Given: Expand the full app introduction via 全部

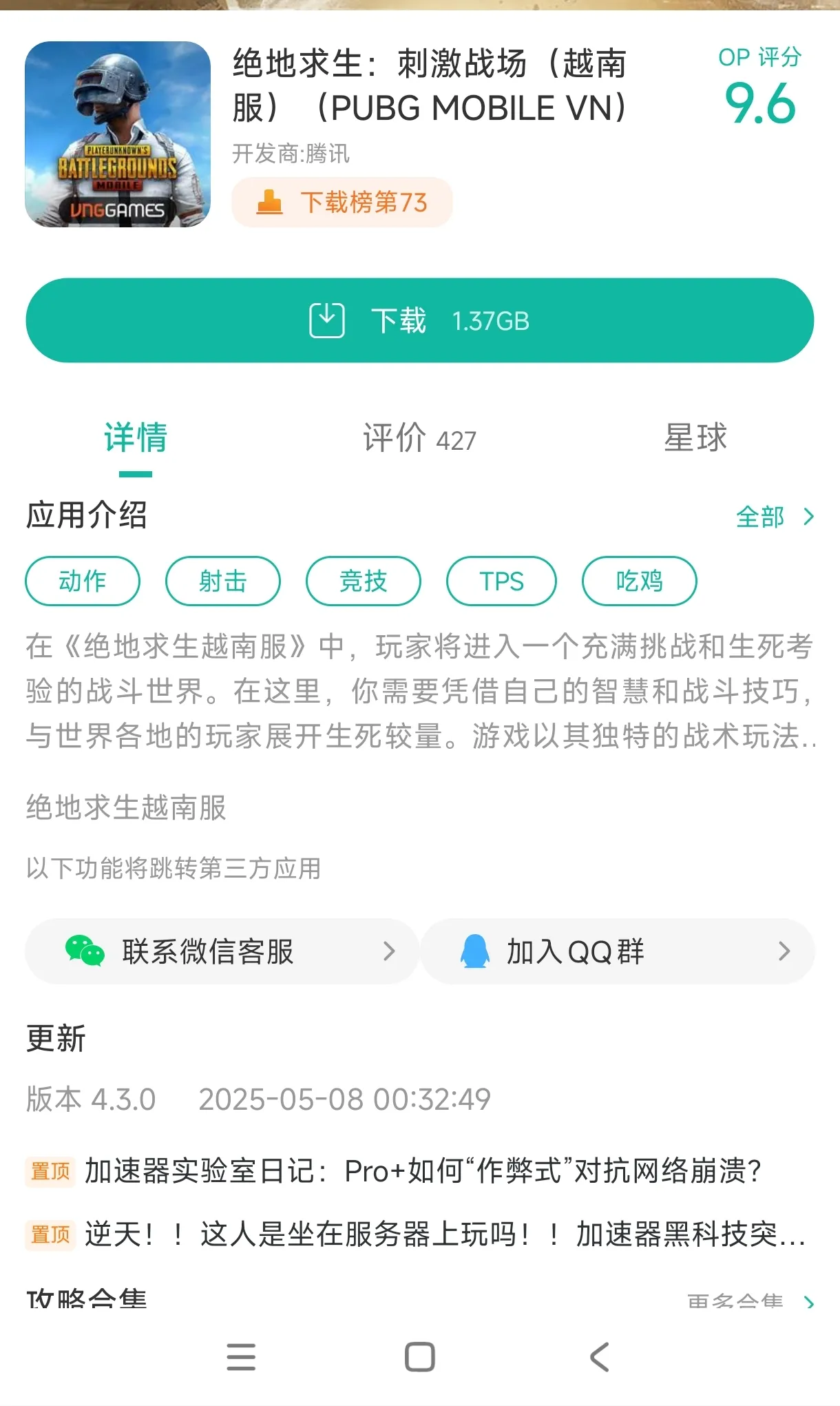Looking at the screenshot, I should (775, 517).
